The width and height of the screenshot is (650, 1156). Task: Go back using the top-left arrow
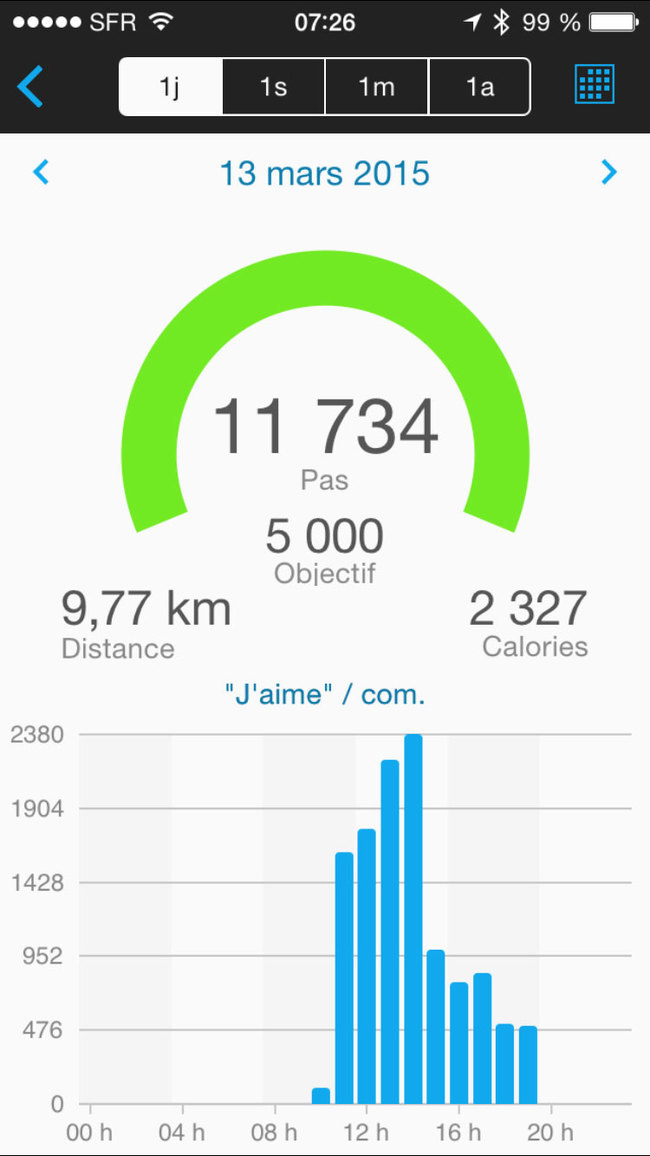pyautogui.click(x=30, y=86)
